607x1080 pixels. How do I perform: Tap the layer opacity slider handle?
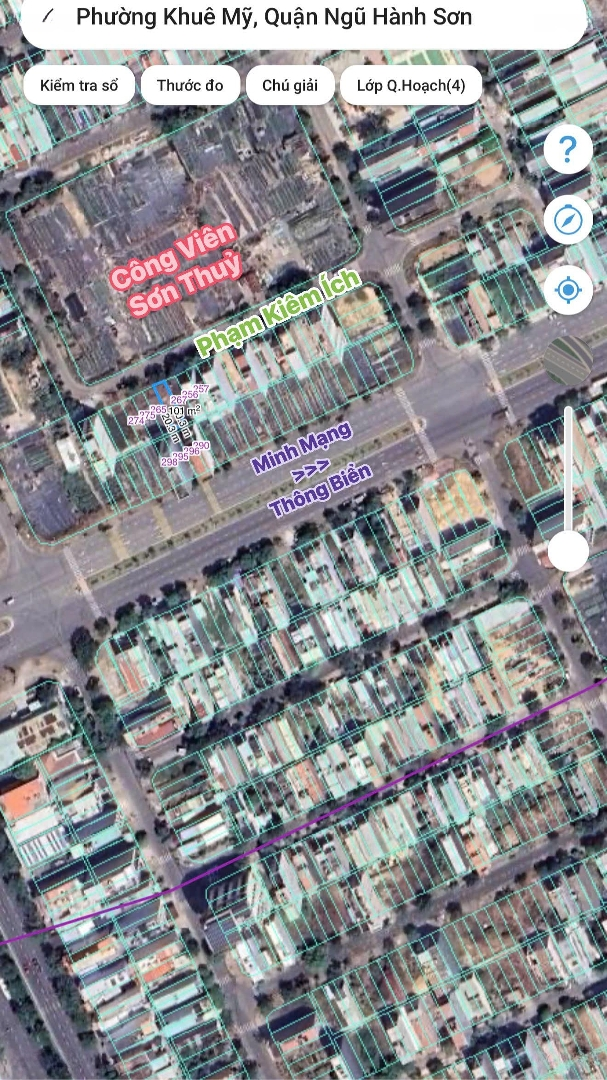pyautogui.click(x=569, y=551)
